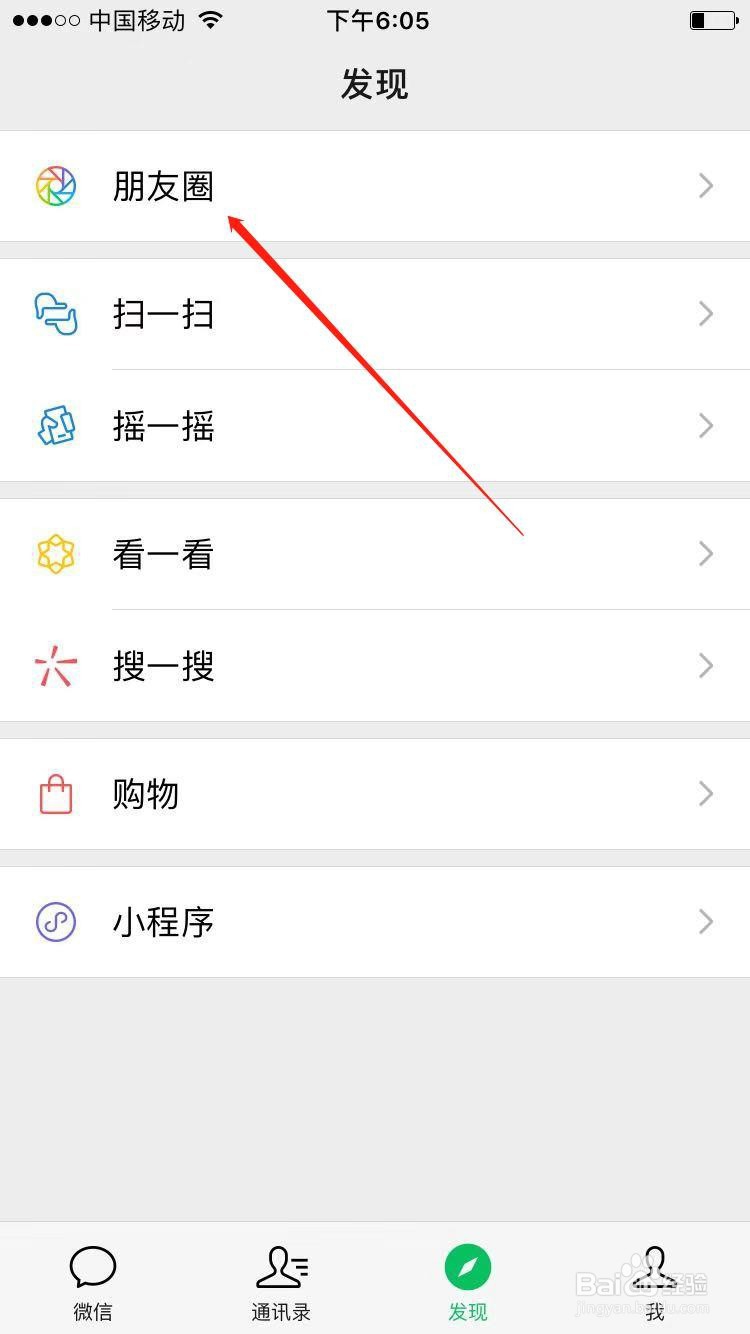Viewport: 750px width, 1334px height.
Task: Expand the 扫一扫 row chevron
Action: pos(706,314)
